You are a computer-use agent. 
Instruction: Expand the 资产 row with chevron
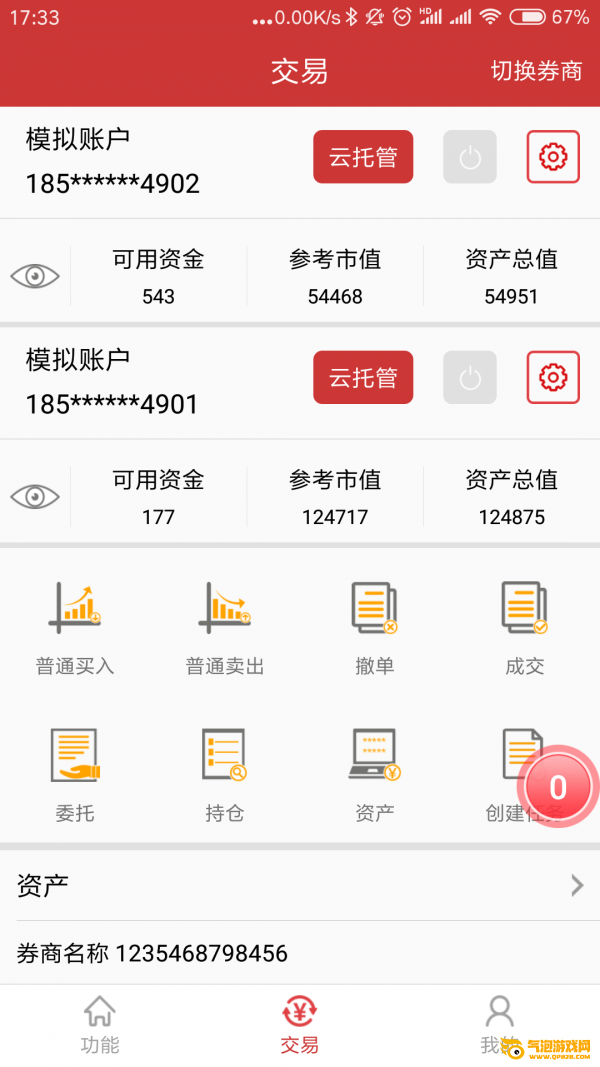[x=300, y=885]
